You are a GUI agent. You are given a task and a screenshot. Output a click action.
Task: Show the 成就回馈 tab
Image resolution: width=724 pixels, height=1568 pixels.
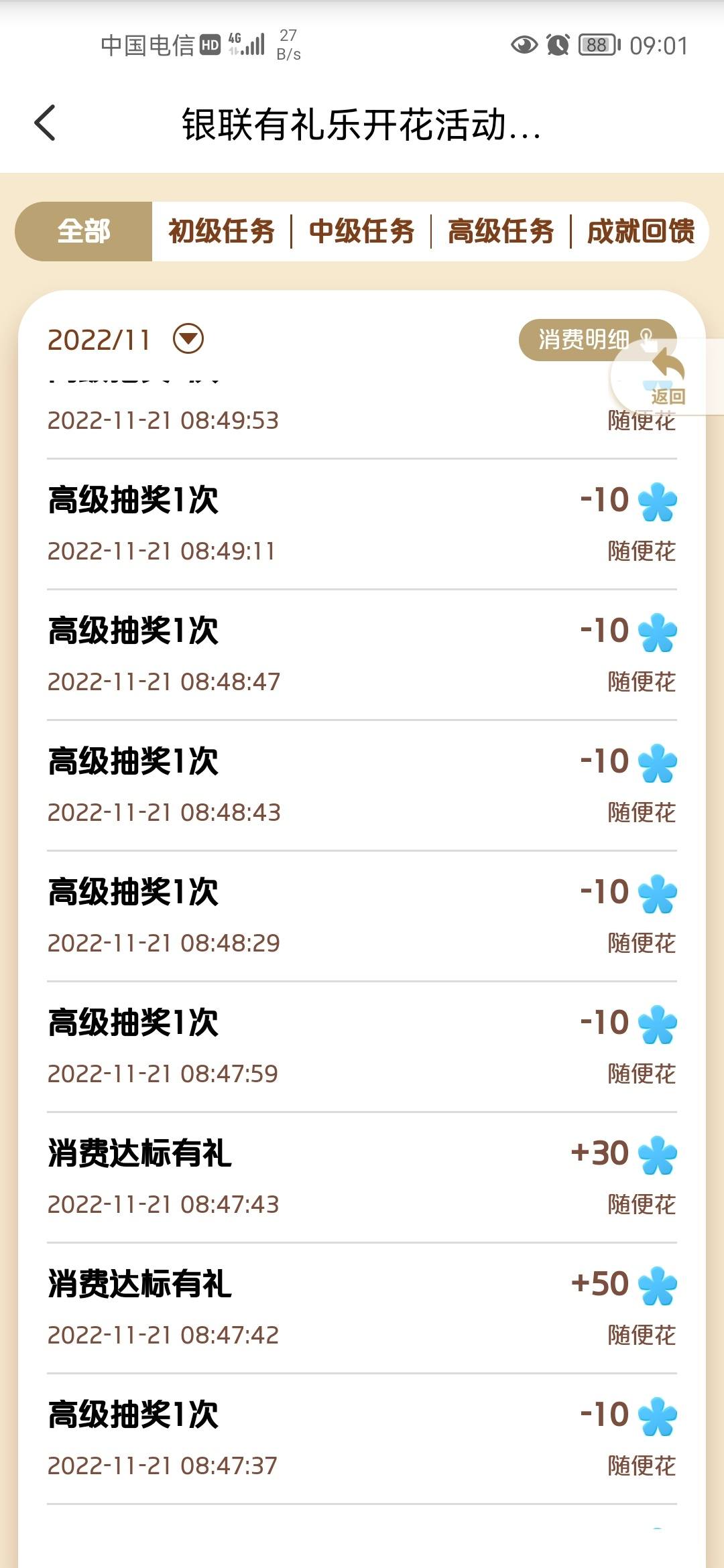(x=641, y=231)
